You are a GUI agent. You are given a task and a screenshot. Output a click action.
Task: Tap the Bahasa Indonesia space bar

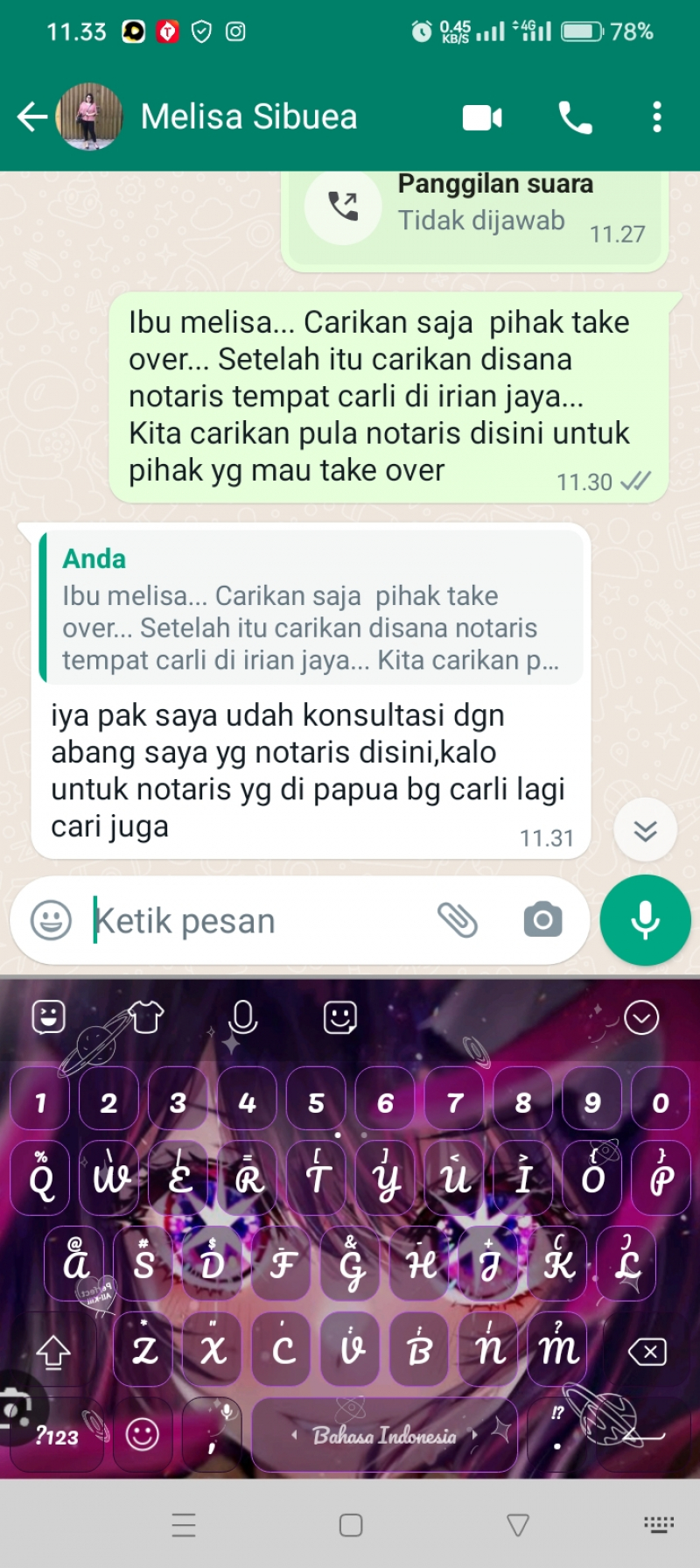[x=385, y=1436]
